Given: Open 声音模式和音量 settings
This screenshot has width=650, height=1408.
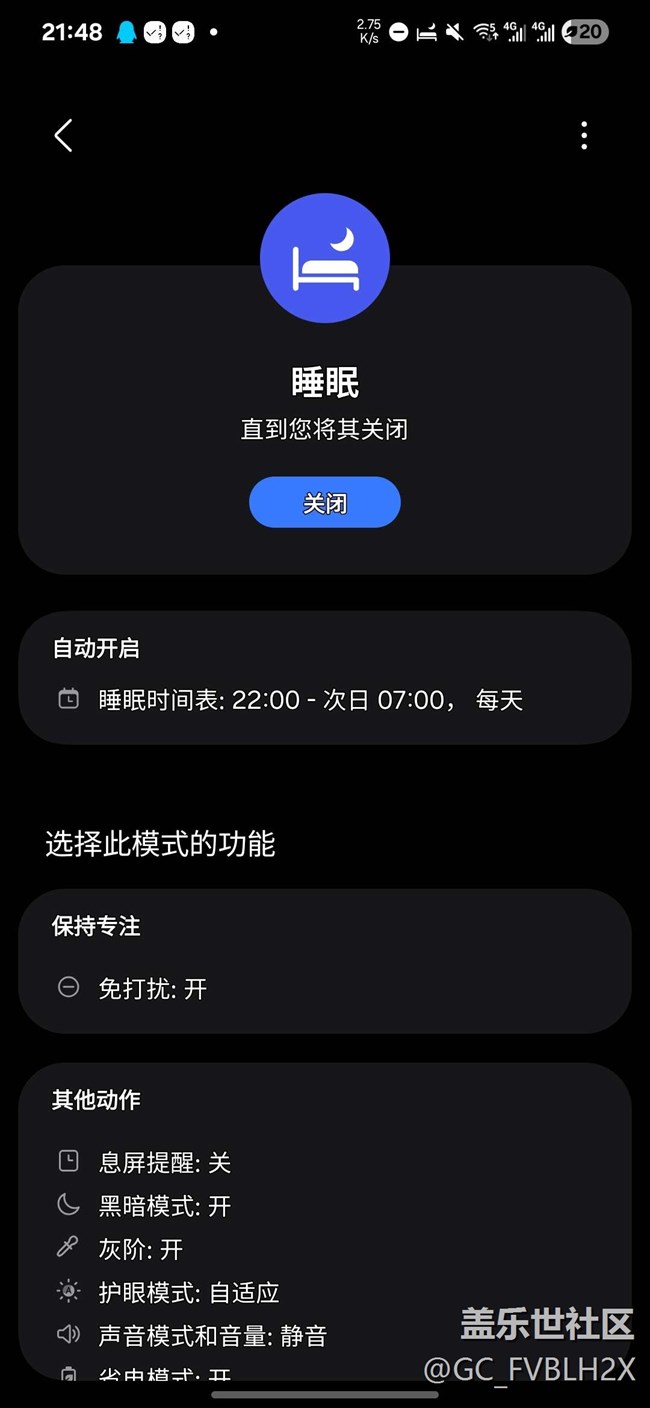Looking at the screenshot, I should coord(212,1335).
